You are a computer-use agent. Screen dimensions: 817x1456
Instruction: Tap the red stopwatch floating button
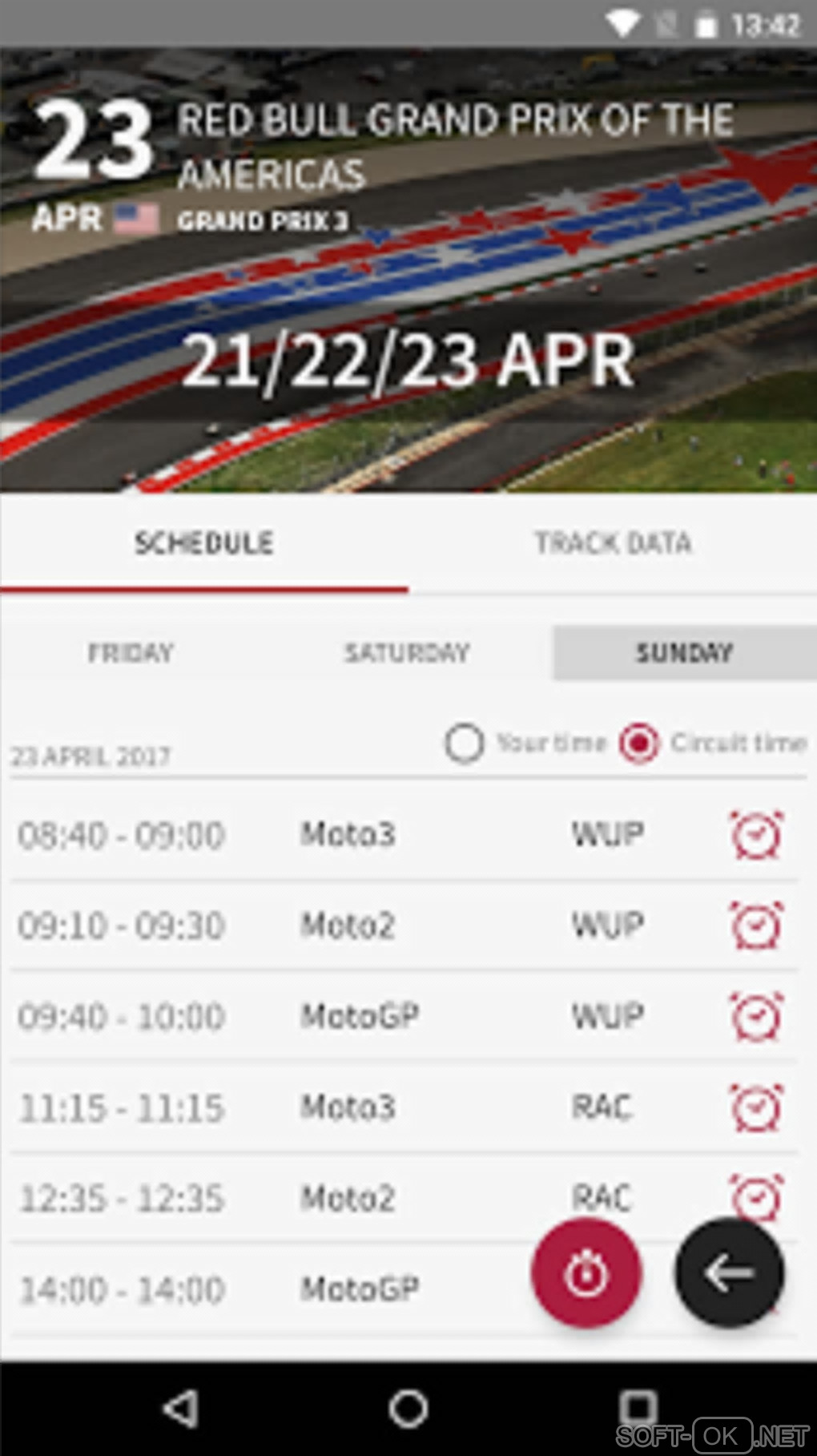tap(586, 1272)
